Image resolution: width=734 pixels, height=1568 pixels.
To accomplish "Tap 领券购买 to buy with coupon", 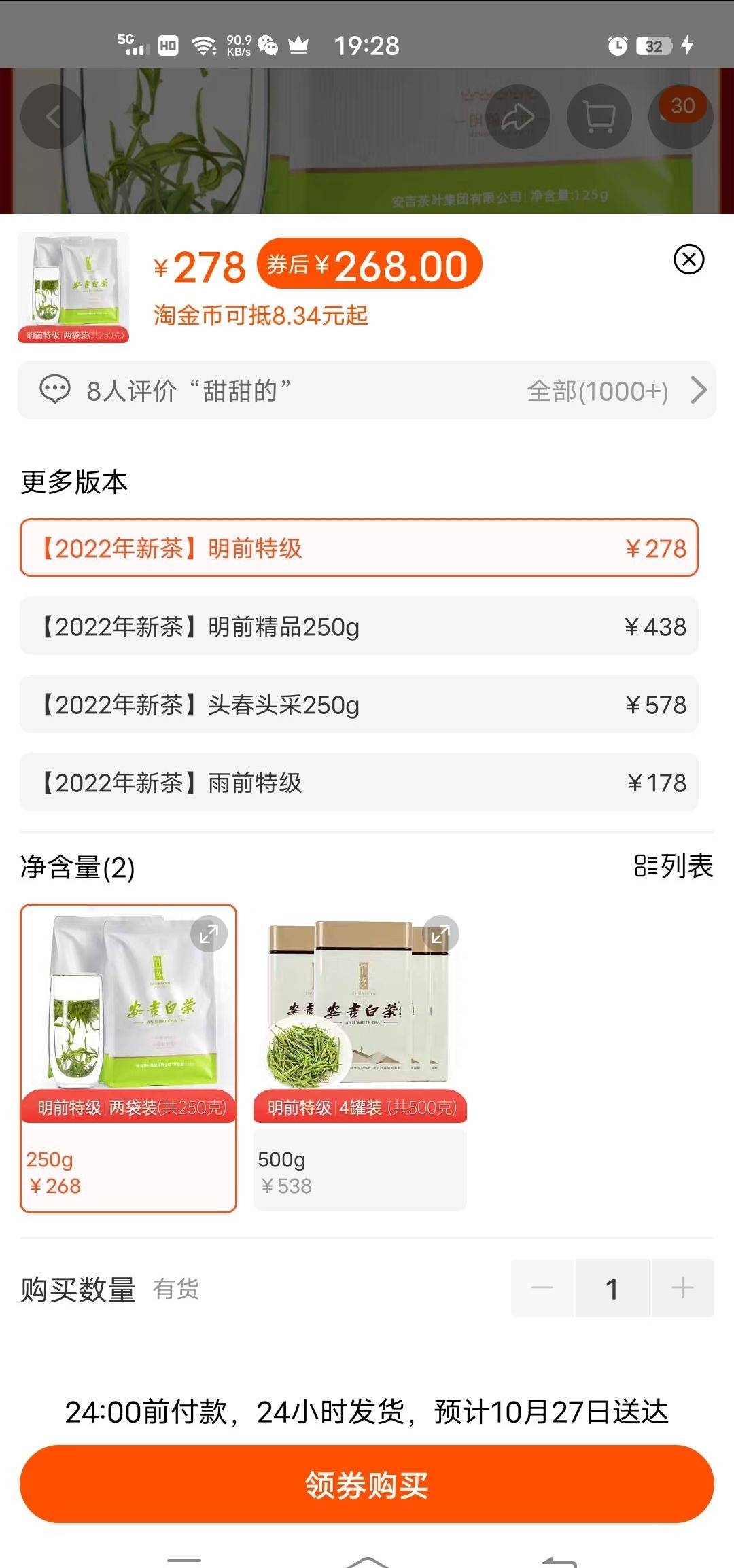I will pyautogui.click(x=367, y=1484).
